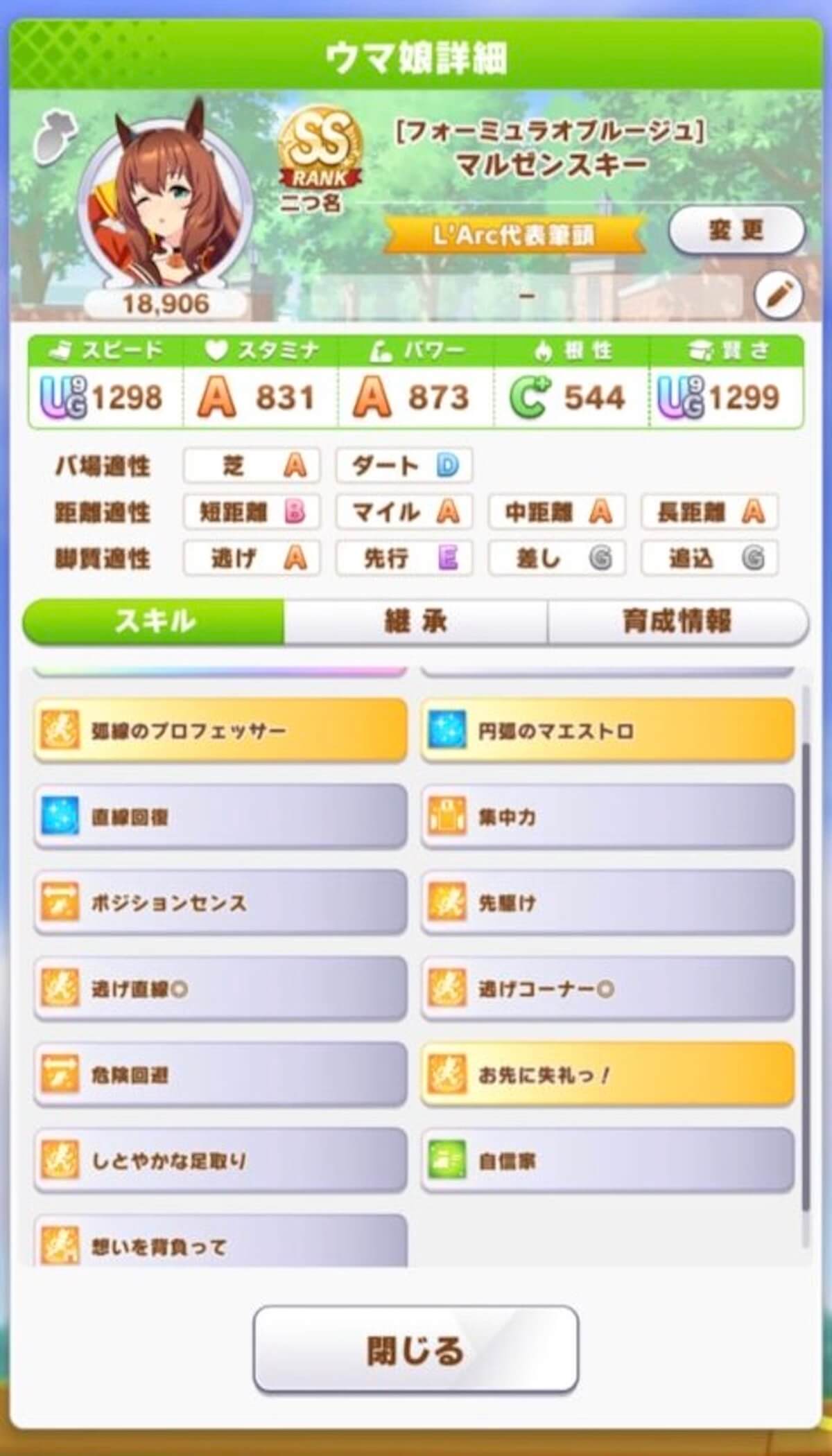Viewport: 832px width, 1456px height.
Task: View the 直線回復 skill
Action: click(x=220, y=817)
